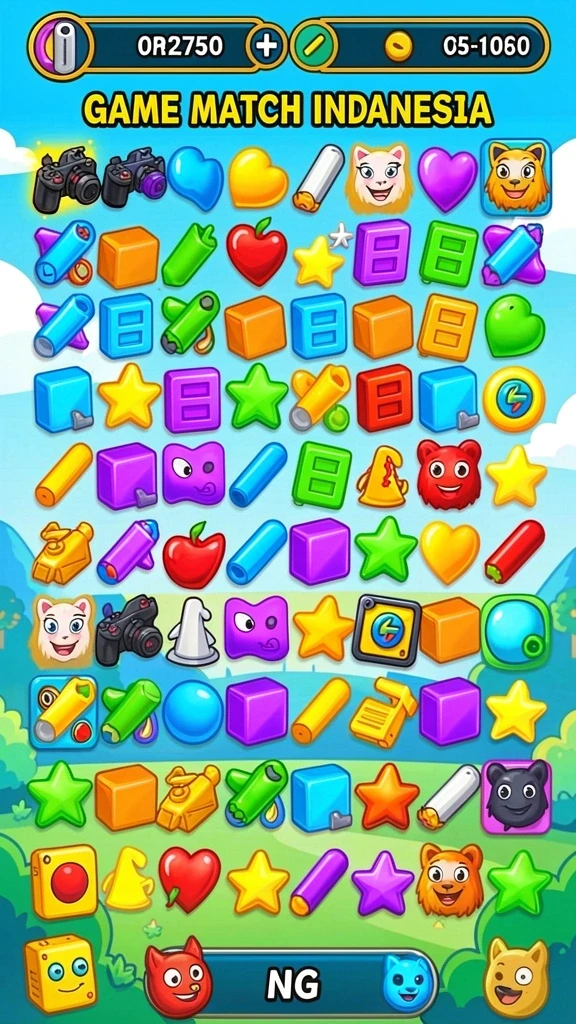Tap the plus button beside 0R2750
The height and width of the screenshot is (1024, 576).
click(x=265, y=46)
